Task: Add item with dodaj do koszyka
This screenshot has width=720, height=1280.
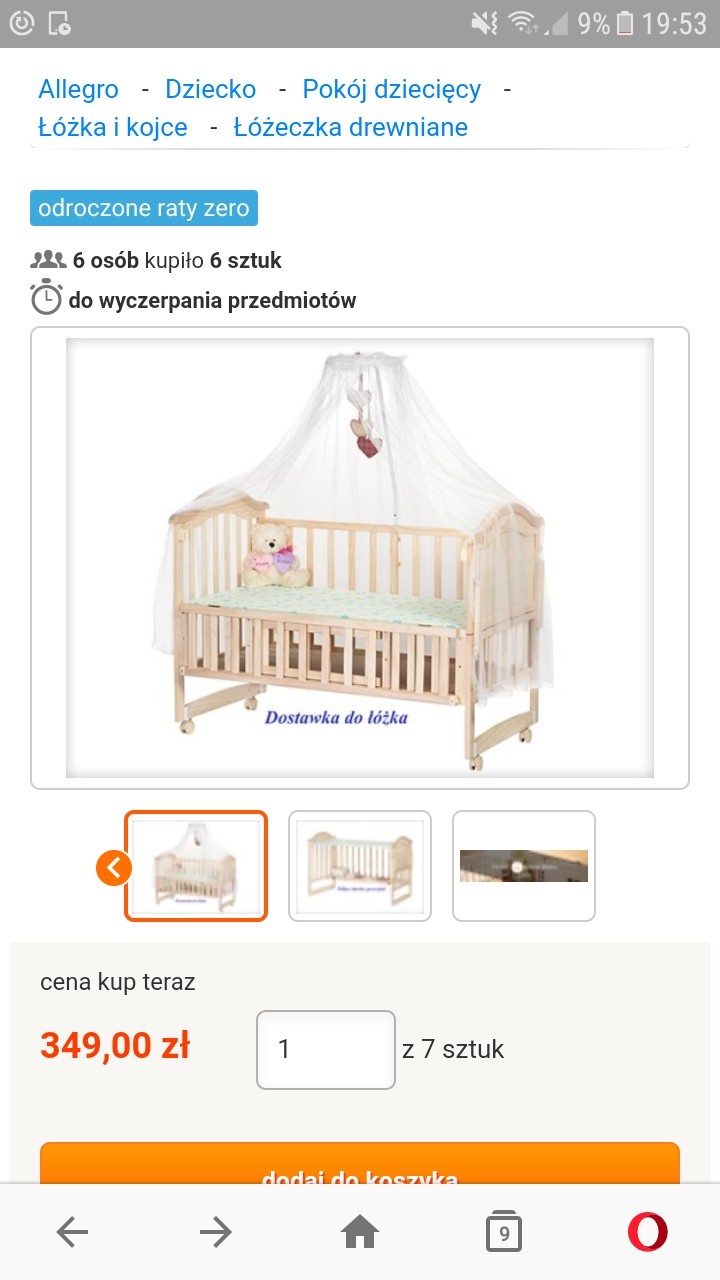Action: click(360, 1166)
